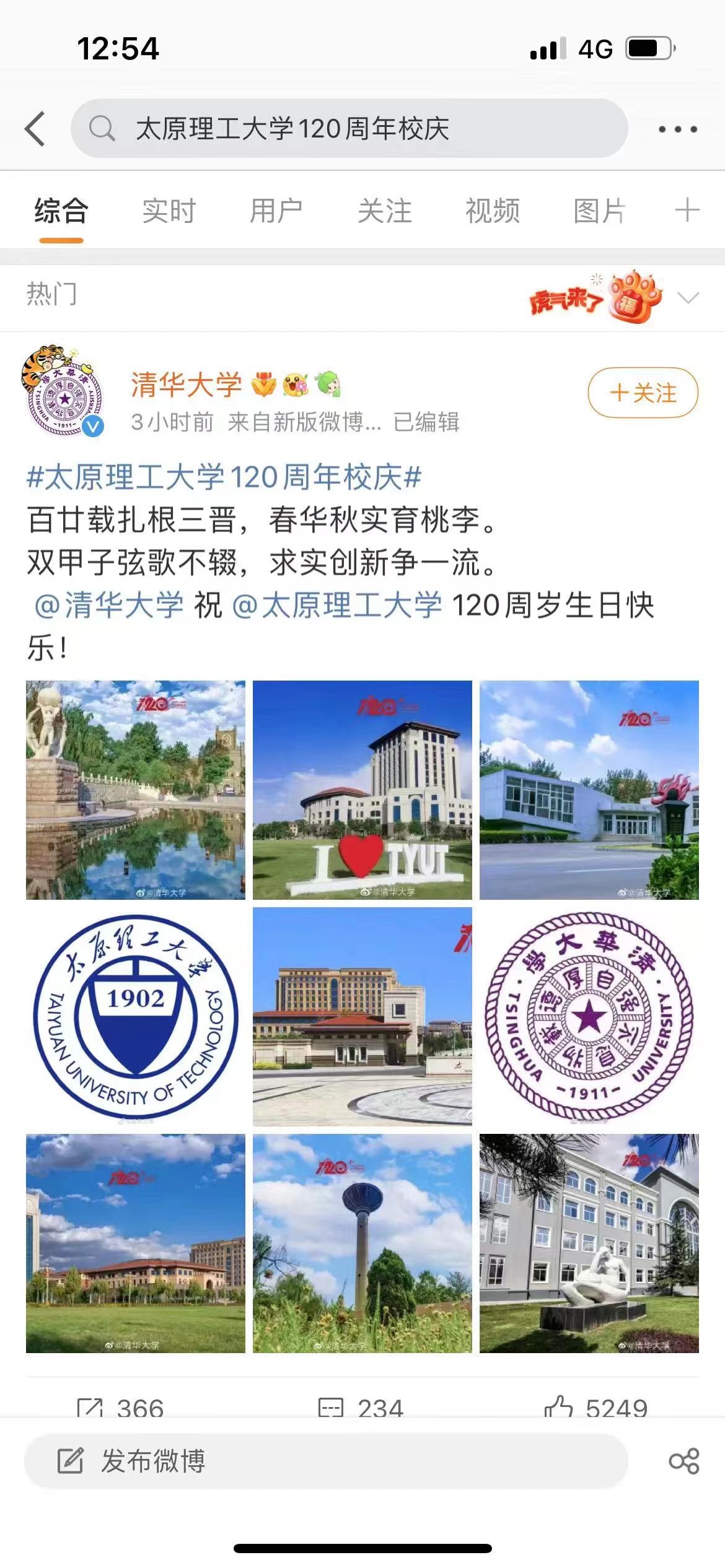Viewport: 725px width, 1568px height.
Task: Switch to the 实时 tab
Action: click(169, 211)
